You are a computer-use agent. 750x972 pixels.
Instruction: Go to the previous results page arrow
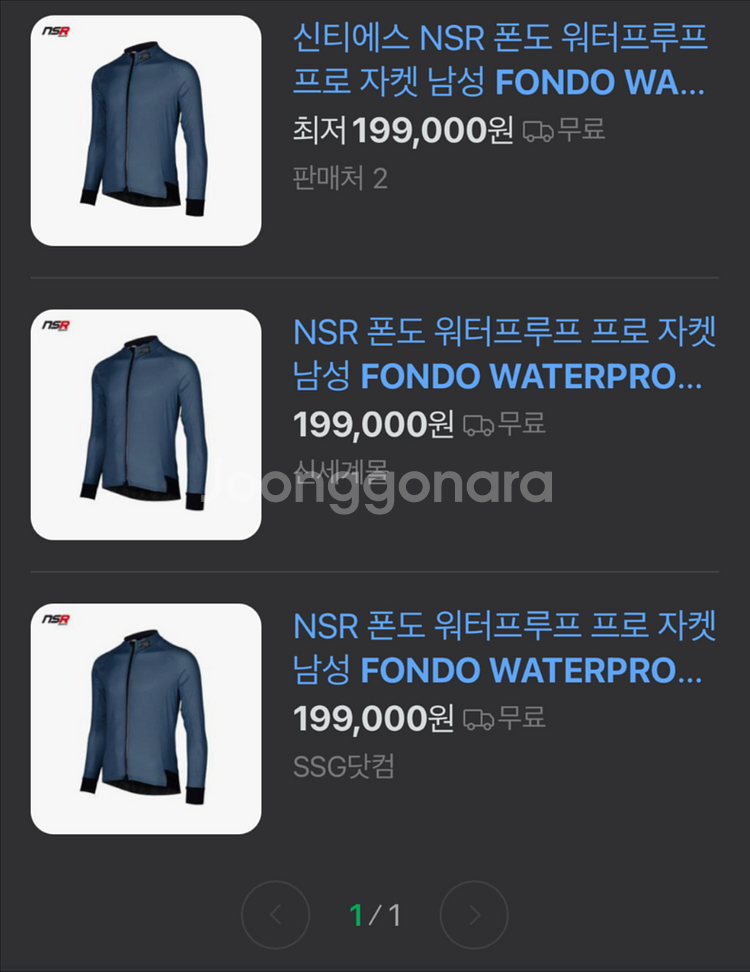(x=276, y=914)
